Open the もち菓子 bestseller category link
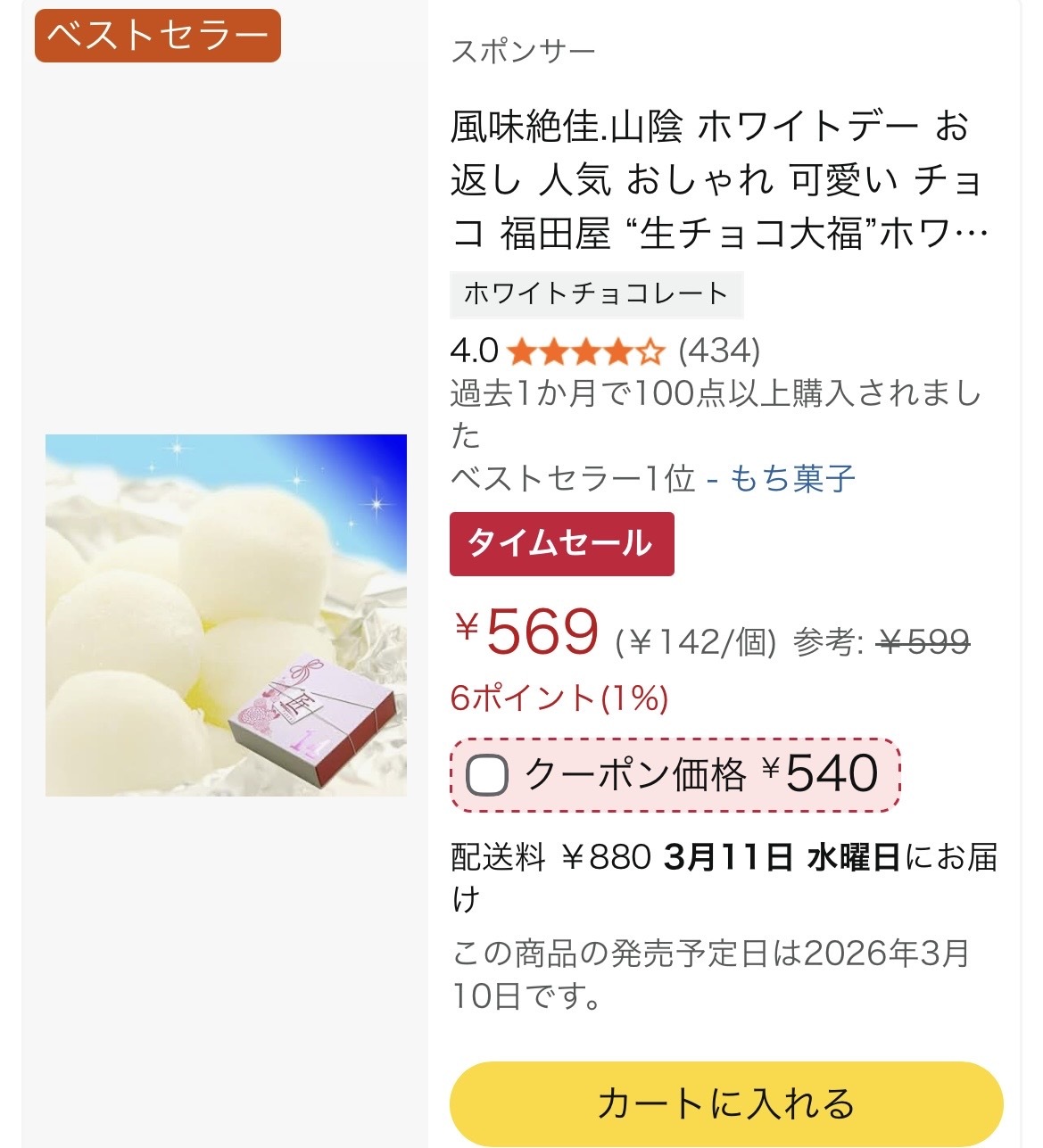This screenshot has height=1148, width=1043. point(792,479)
